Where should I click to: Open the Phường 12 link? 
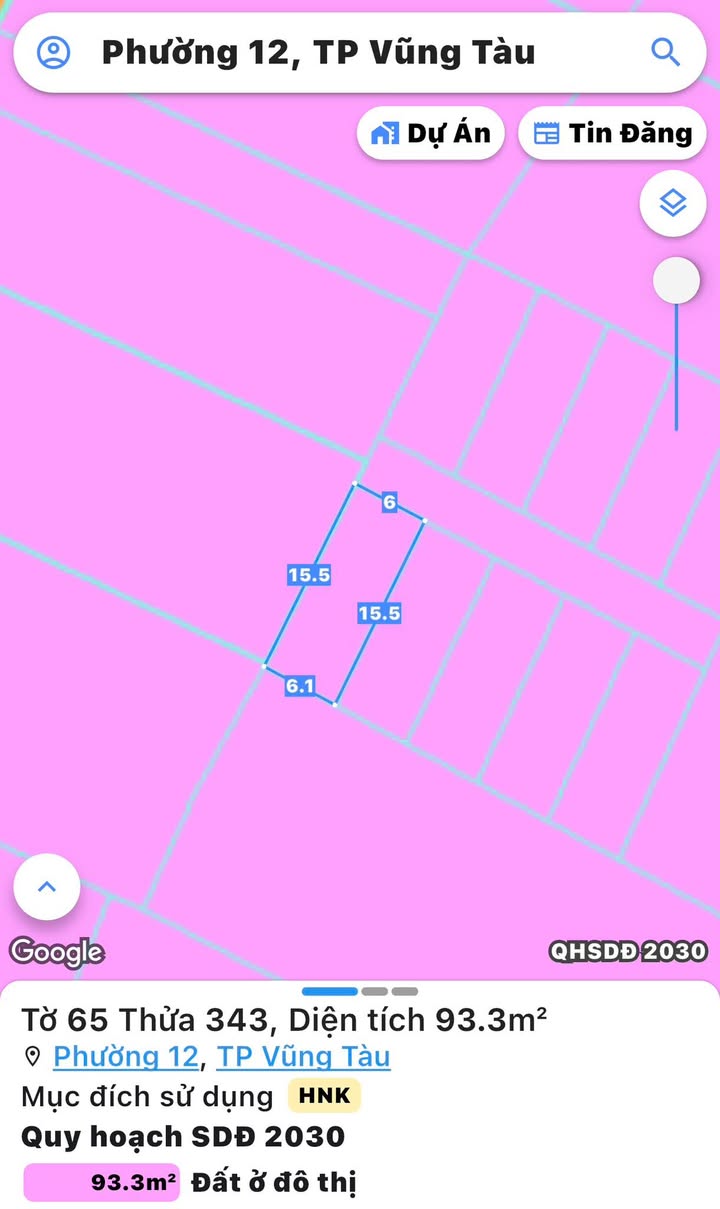(x=126, y=1057)
